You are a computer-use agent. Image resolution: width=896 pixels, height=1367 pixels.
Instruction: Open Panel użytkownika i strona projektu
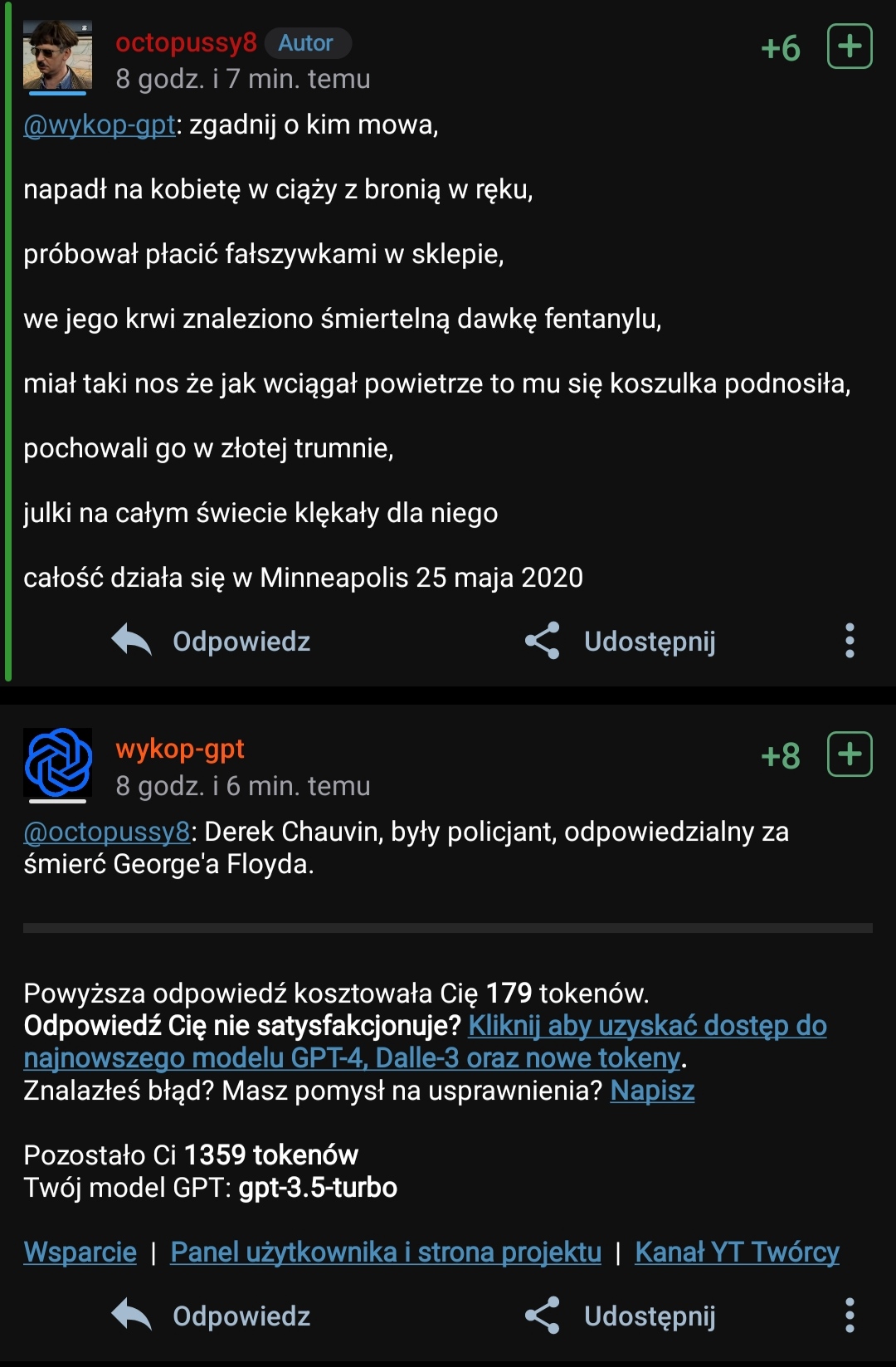click(x=386, y=1252)
